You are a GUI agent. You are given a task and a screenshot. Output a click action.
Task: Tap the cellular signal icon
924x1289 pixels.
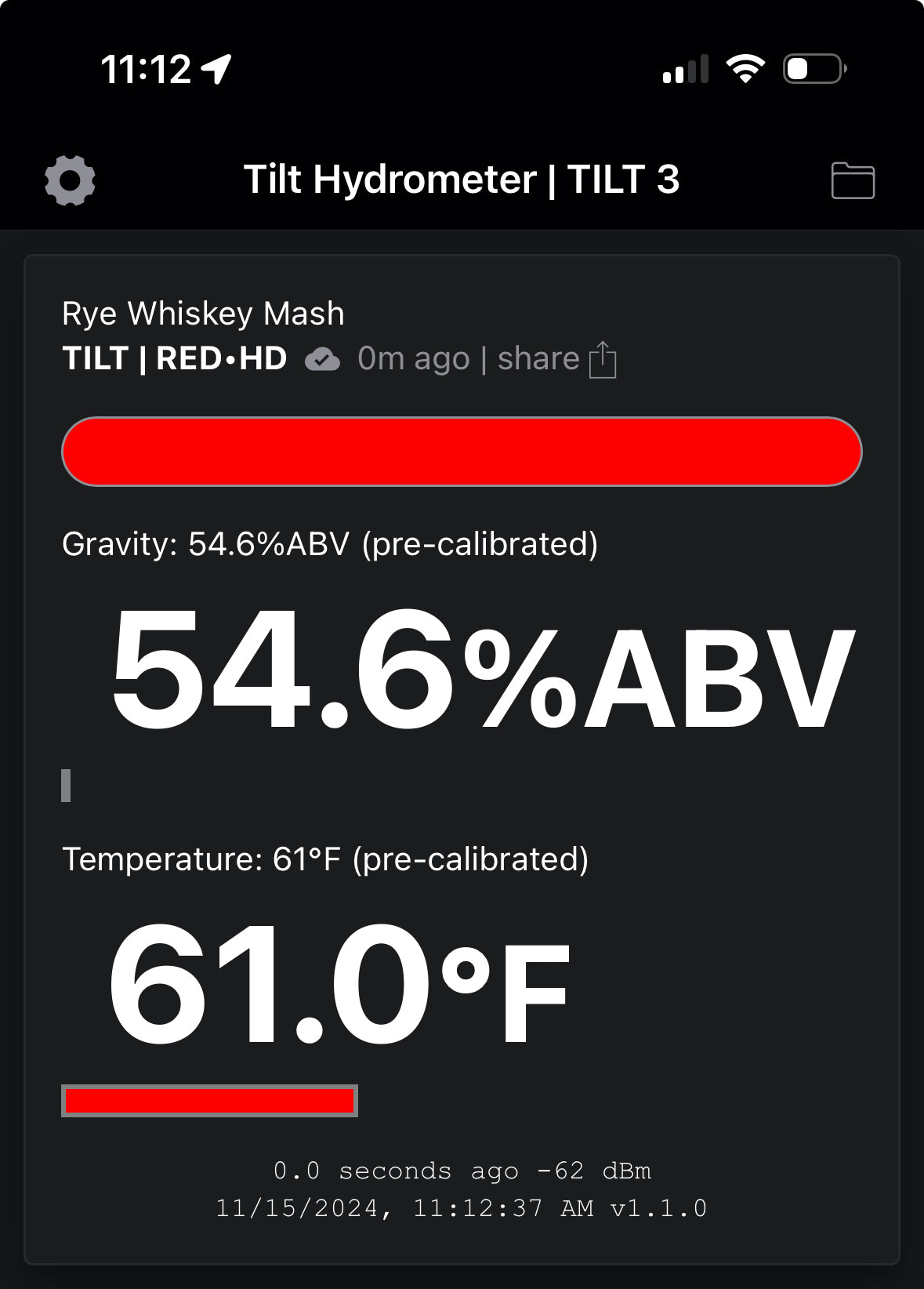click(684, 69)
